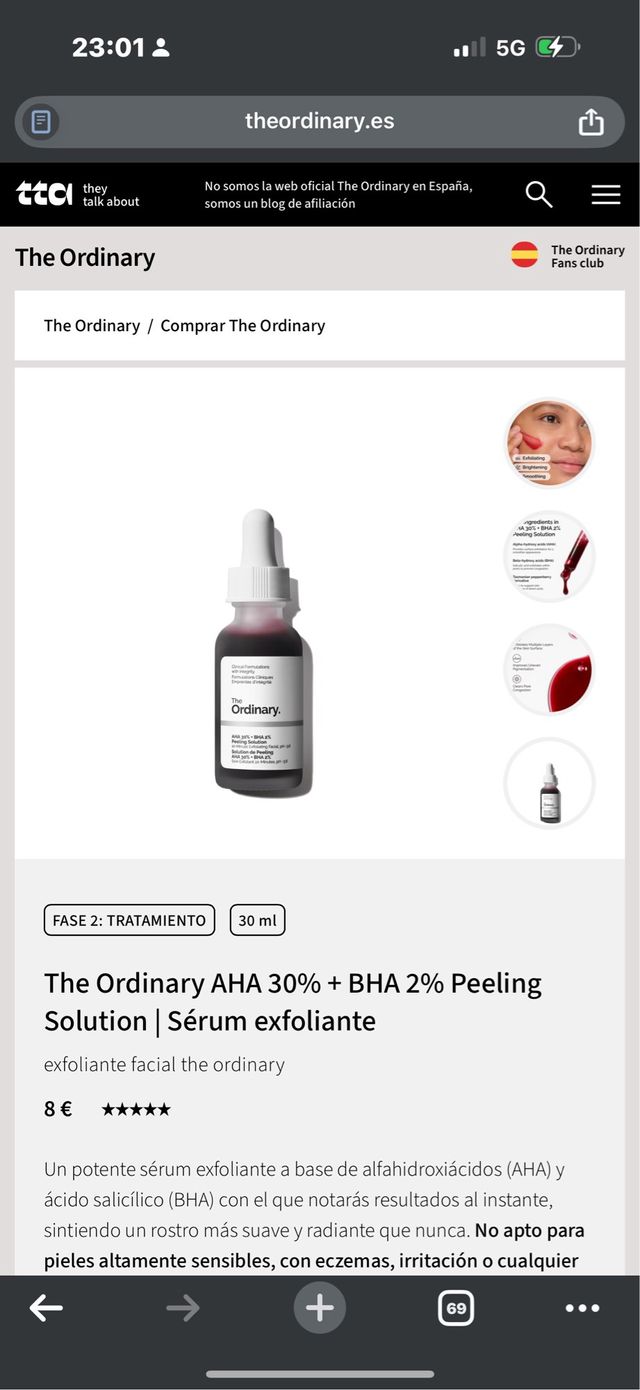640x1390 pixels.
Task: Tap the theordinary.es address bar
Action: point(319,122)
